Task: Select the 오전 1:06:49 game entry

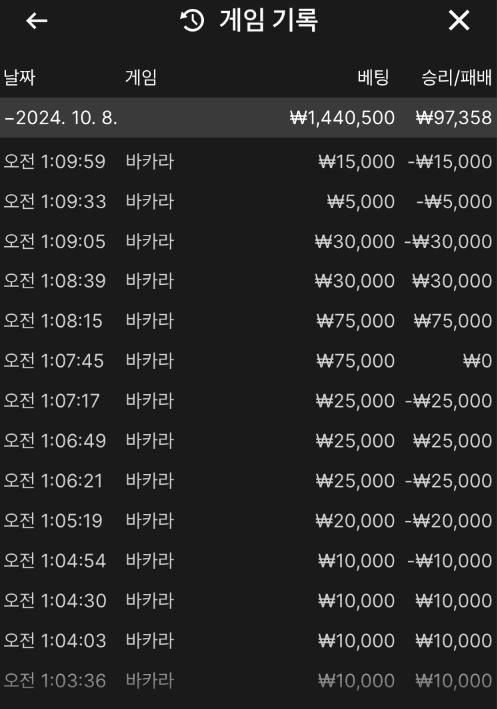Action: point(248,440)
